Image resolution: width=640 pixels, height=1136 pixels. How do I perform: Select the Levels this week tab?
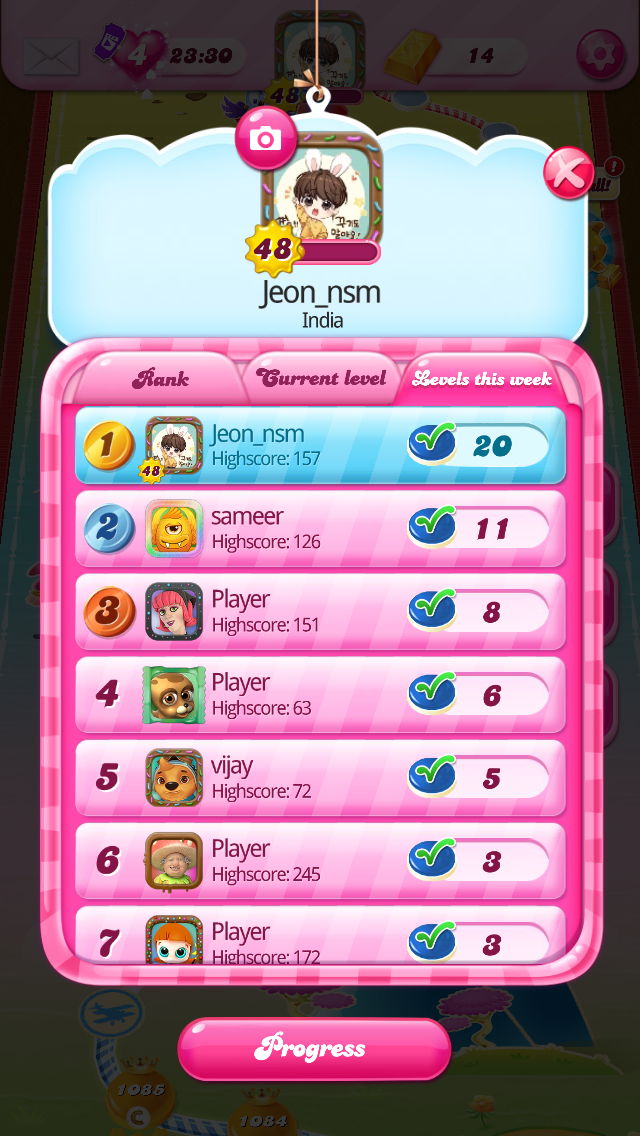point(481,379)
